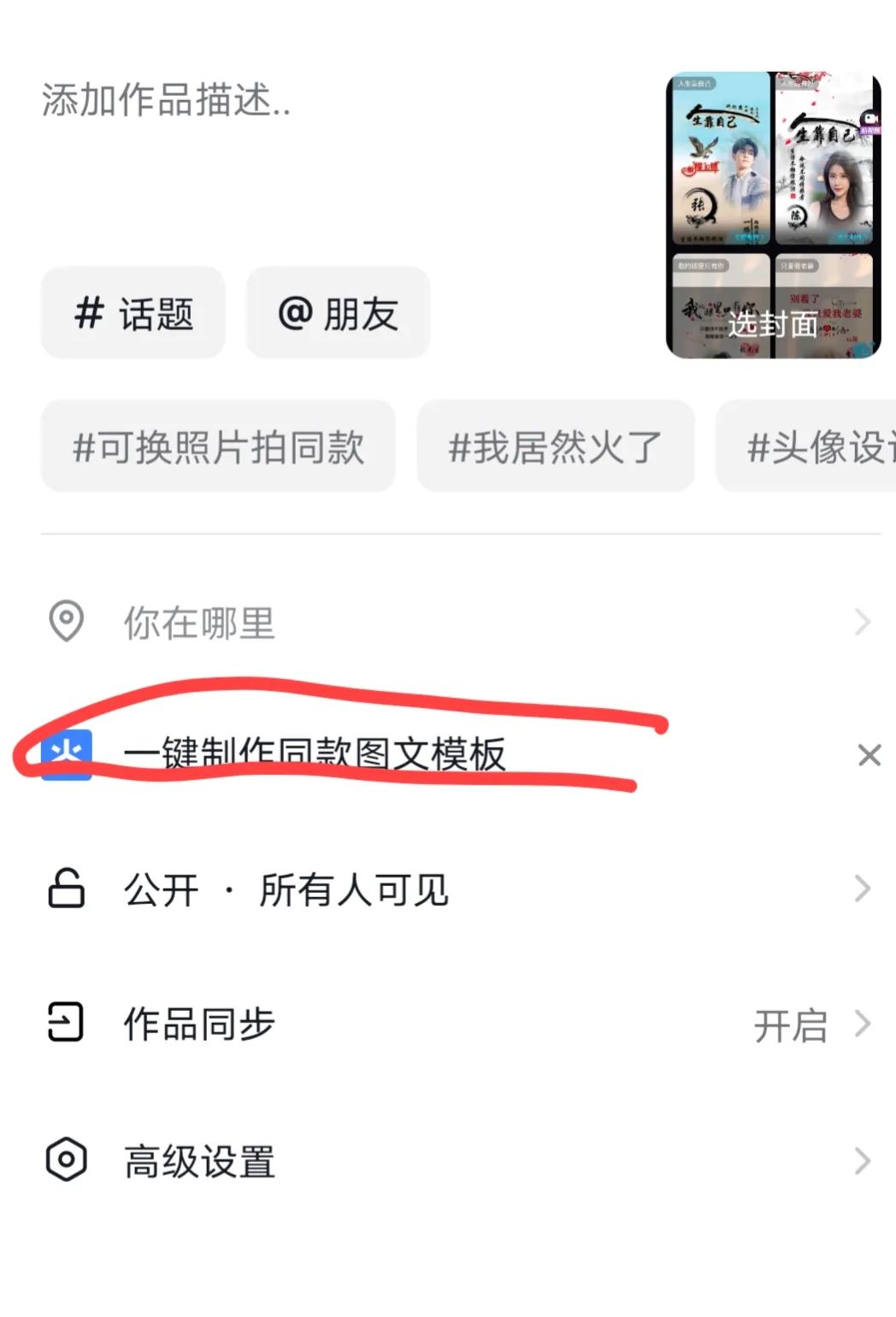Expand 你在哪里 location chevron
This screenshot has width=896, height=1317.
tap(860, 623)
